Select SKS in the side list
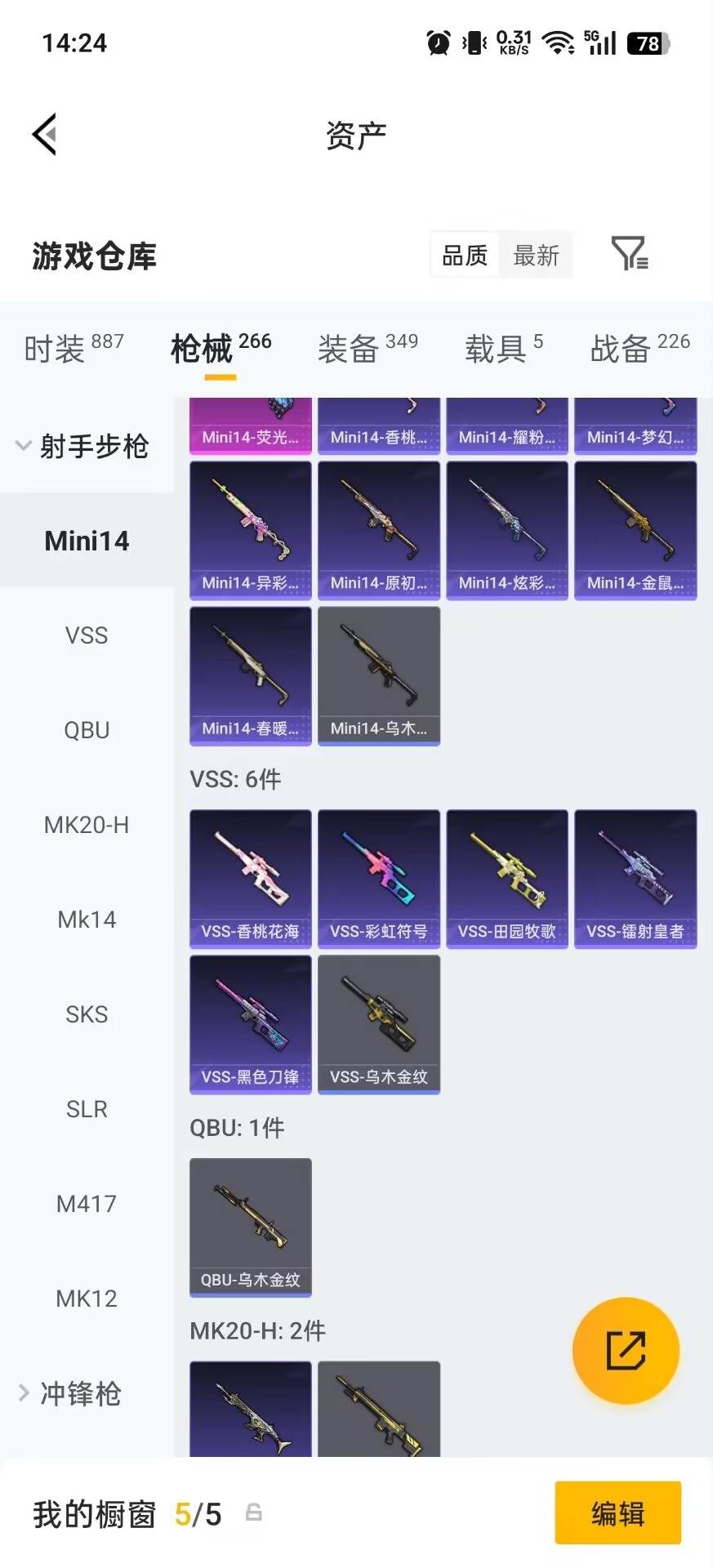The height and width of the screenshot is (1568, 713). (x=87, y=1014)
